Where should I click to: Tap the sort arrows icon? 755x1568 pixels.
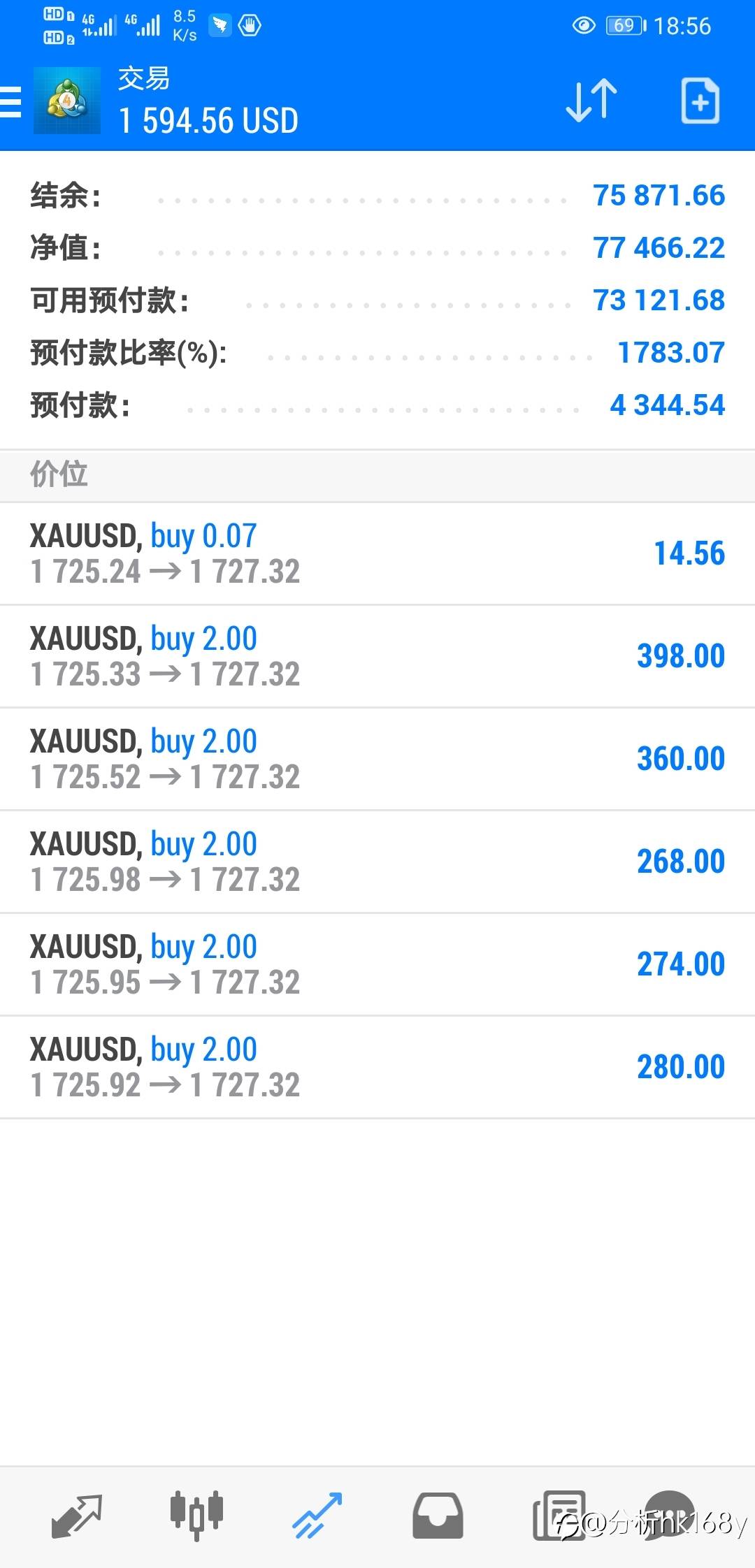[591, 101]
